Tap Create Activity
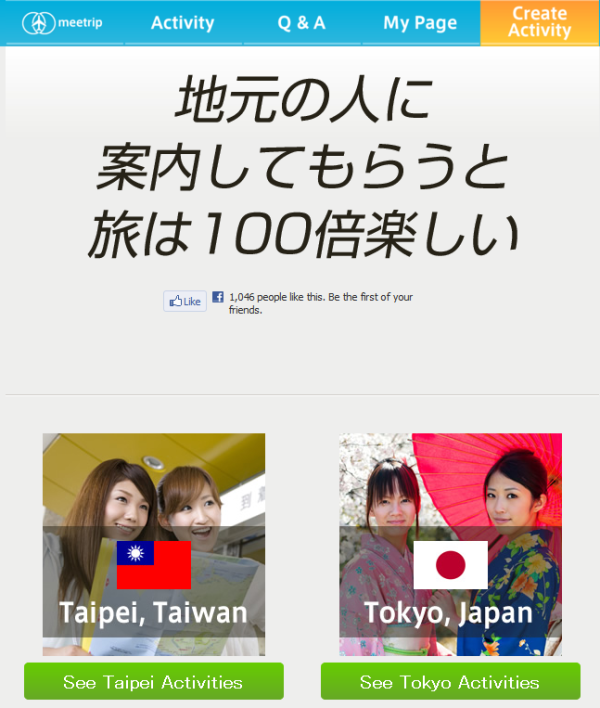The height and width of the screenshot is (708, 600). pyautogui.click(x=539, y=22)
